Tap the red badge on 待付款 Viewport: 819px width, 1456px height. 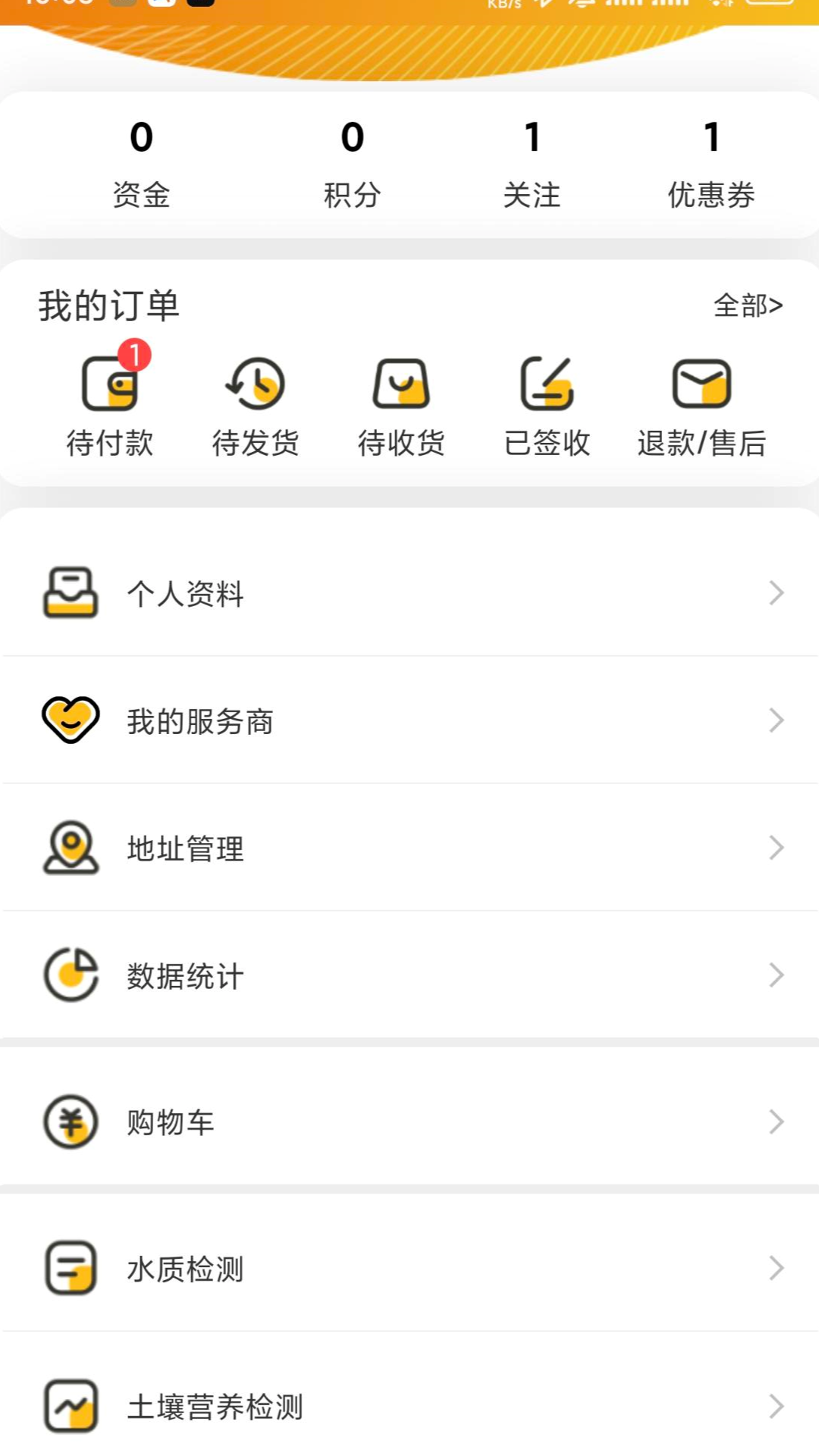135,353
